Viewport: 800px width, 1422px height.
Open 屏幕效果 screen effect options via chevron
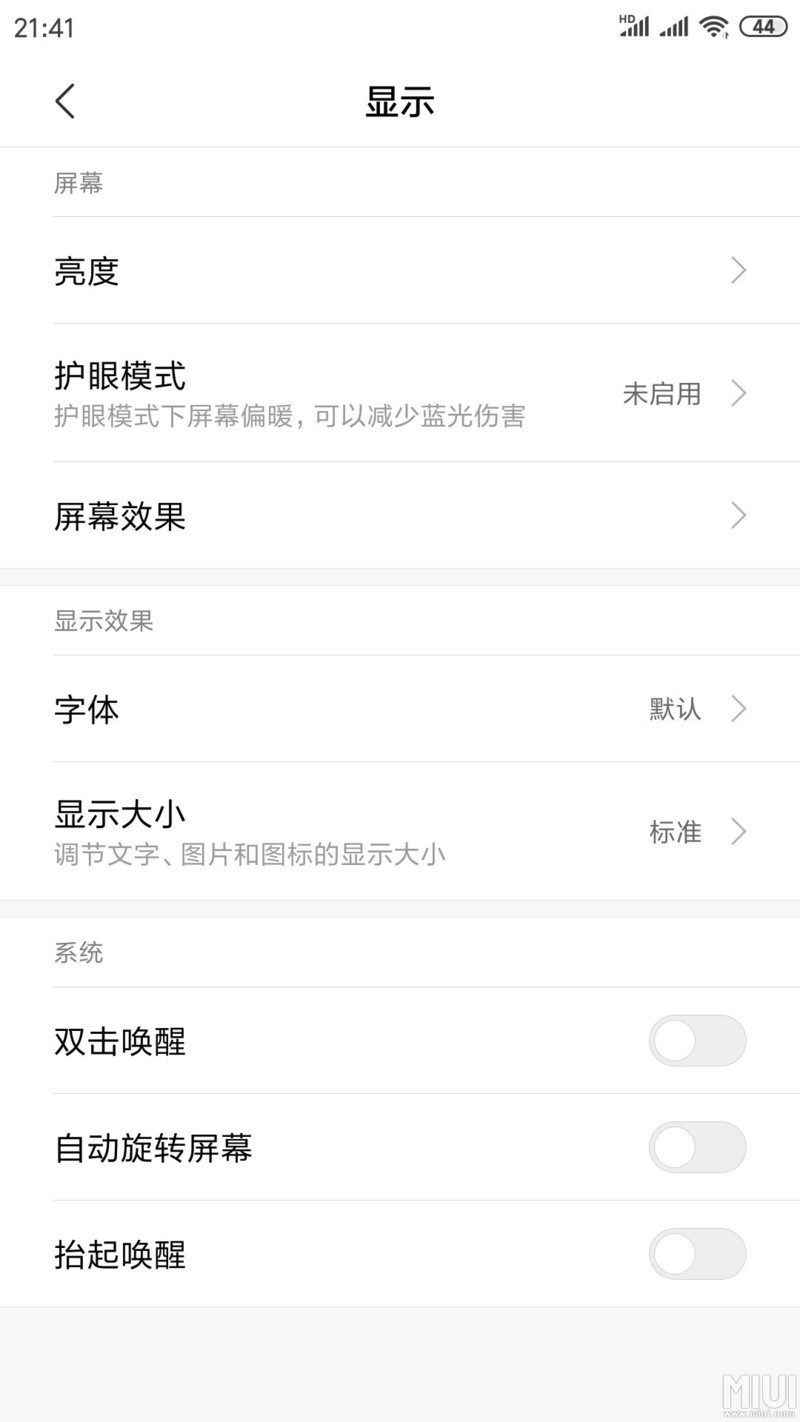tap(737, 516)
